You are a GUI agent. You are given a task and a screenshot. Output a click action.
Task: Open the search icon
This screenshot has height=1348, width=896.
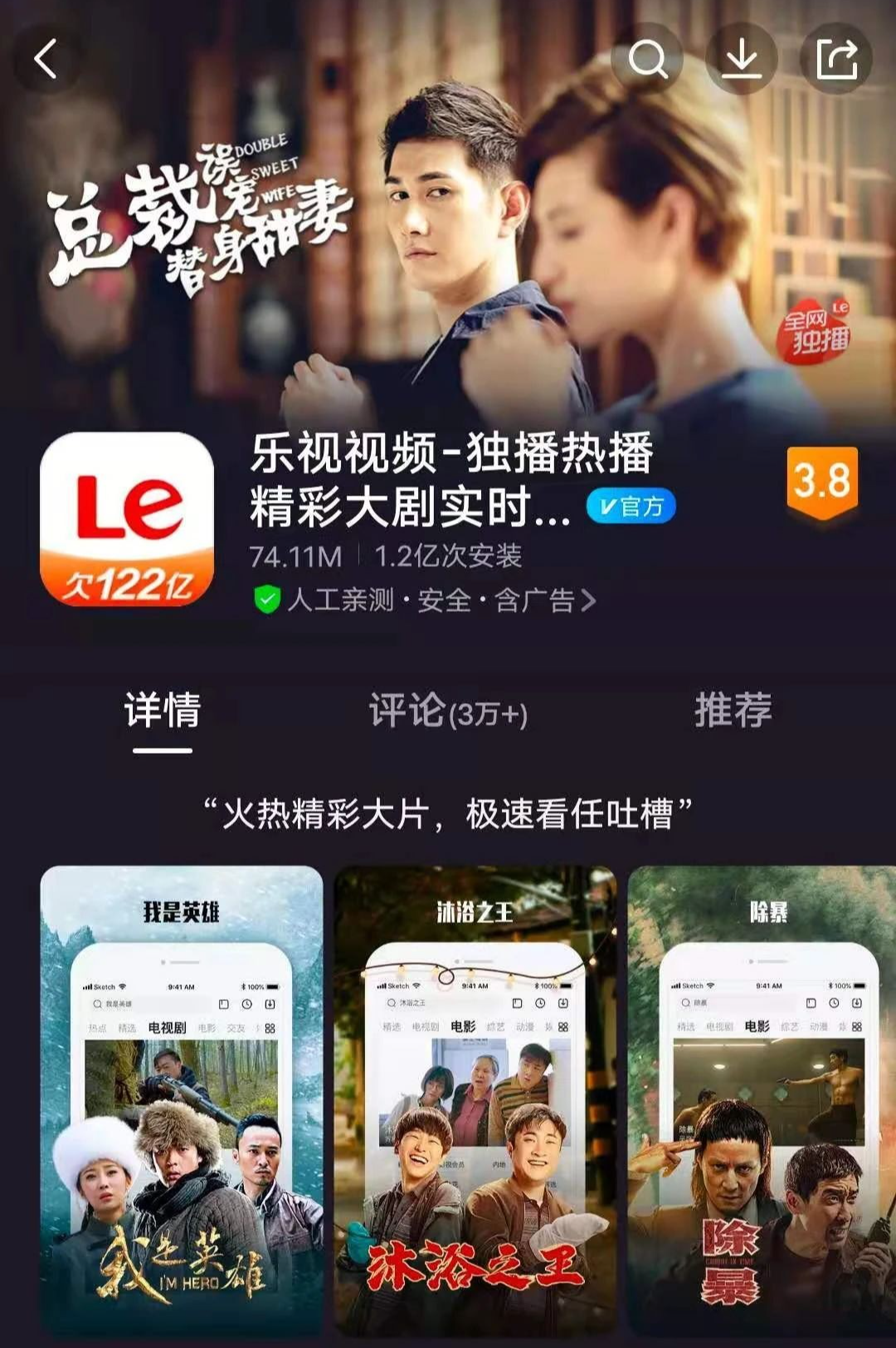click(647, 59)
